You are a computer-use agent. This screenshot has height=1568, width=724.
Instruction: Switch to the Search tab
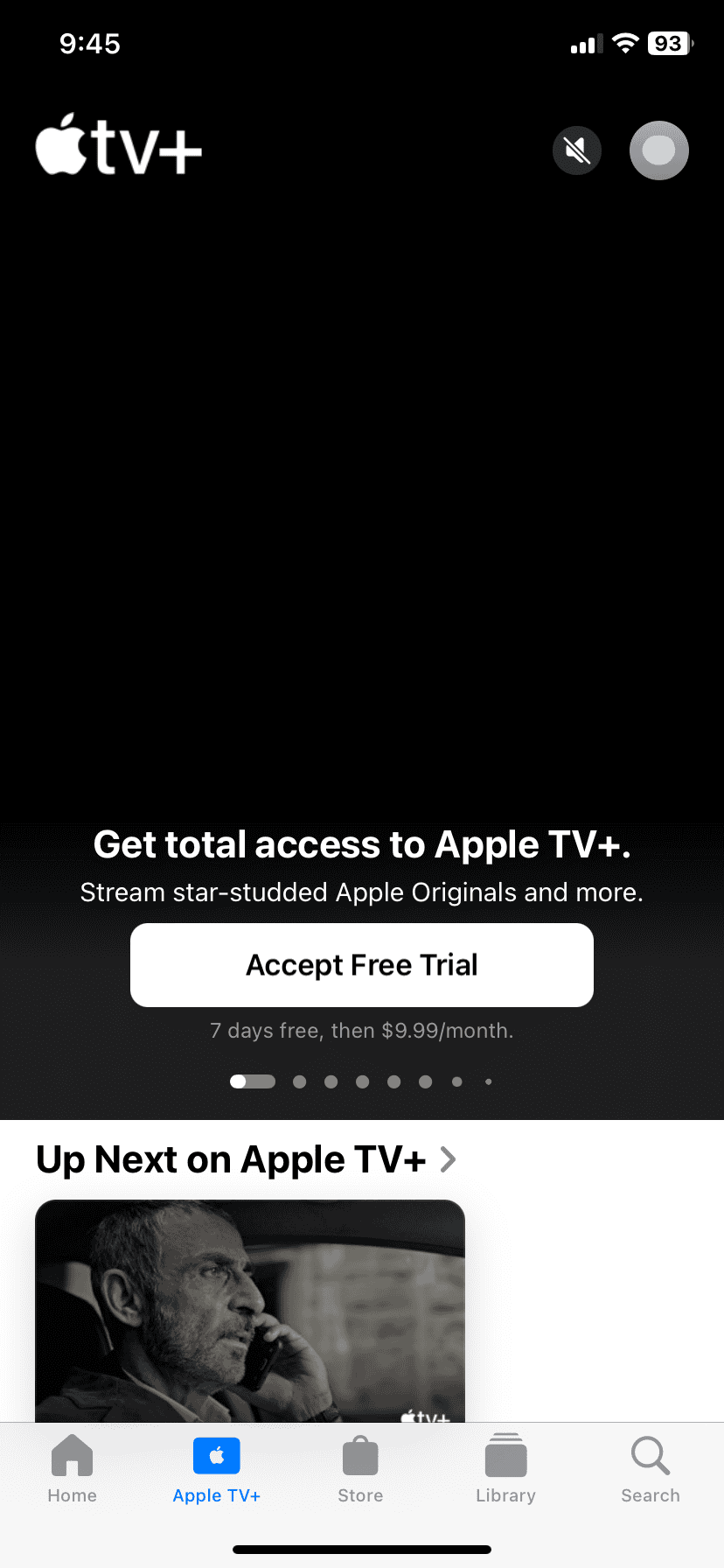651,1470
